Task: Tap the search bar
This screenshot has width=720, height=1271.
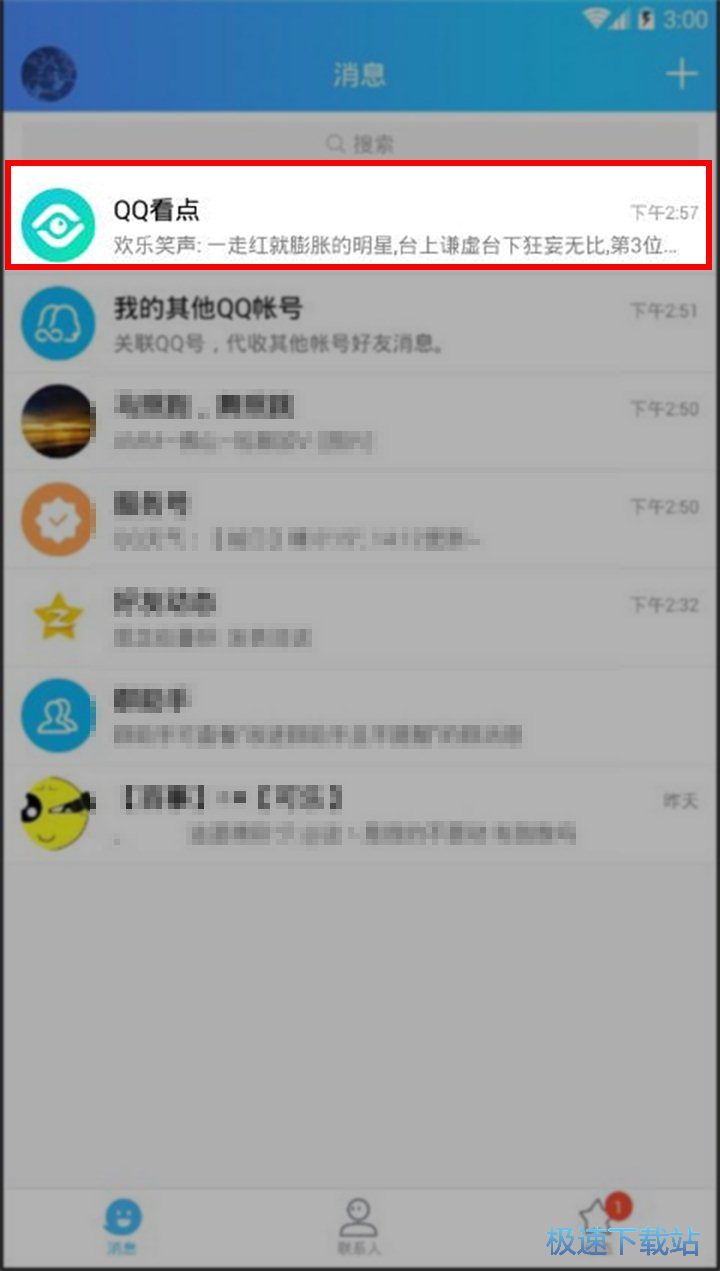Action: [x=360, y=142]
